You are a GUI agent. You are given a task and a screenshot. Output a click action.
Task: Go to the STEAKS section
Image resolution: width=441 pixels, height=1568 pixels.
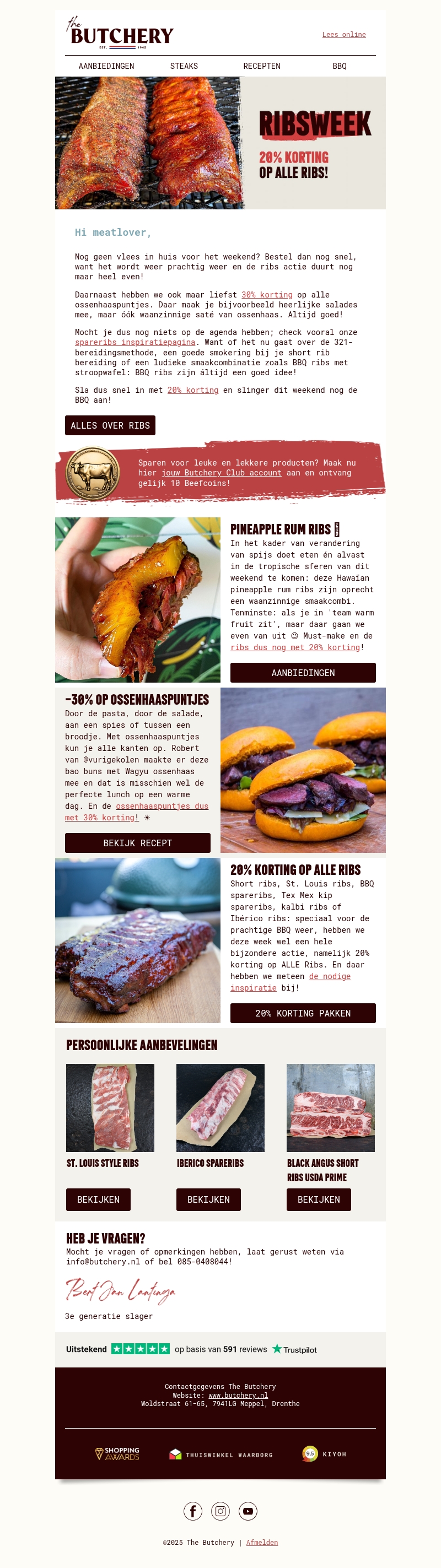click(x=184, y=66)
